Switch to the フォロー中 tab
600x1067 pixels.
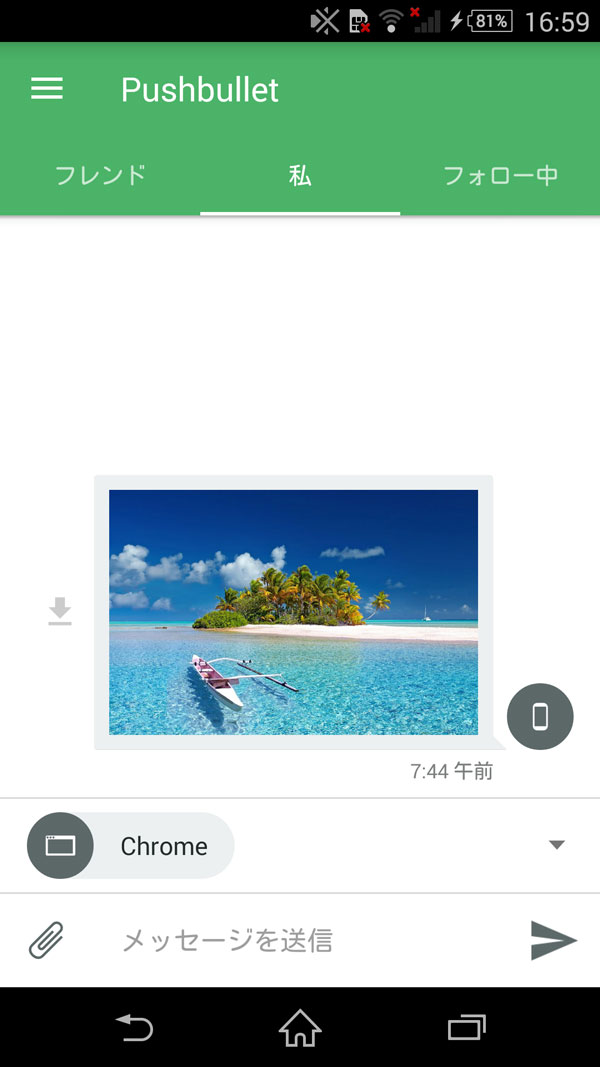pos(500,176)
